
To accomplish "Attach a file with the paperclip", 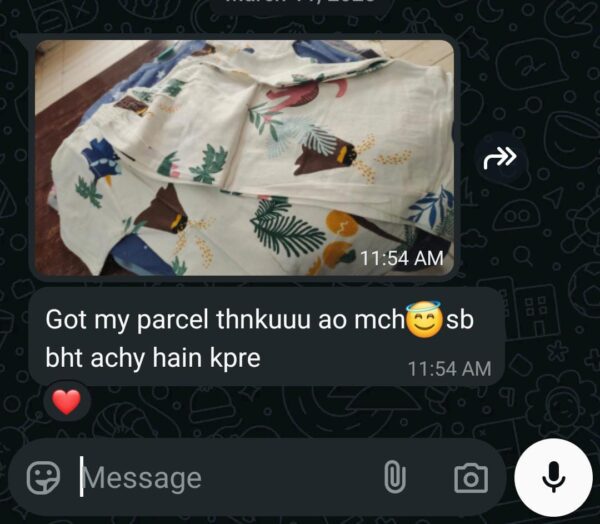I will click(395, 478).
